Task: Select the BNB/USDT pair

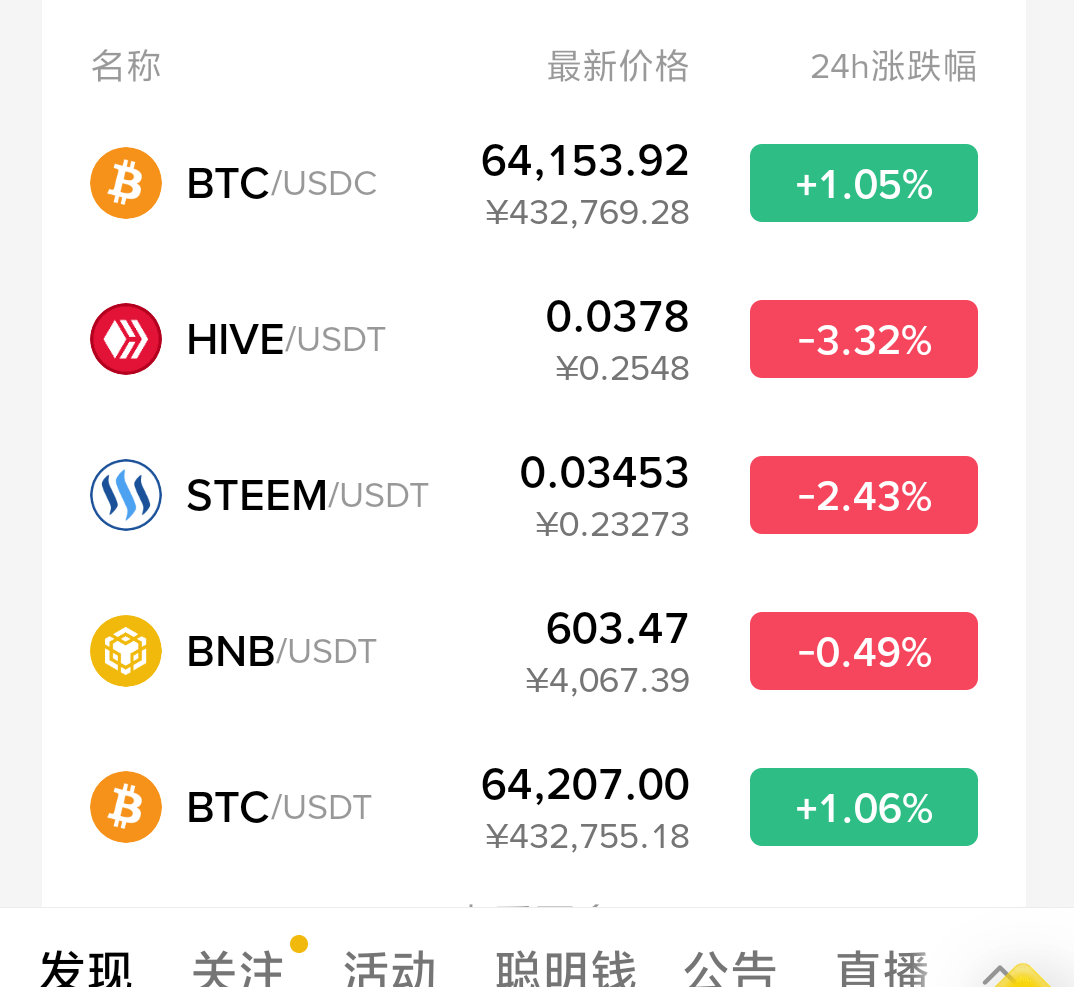Action: [534, 651]
